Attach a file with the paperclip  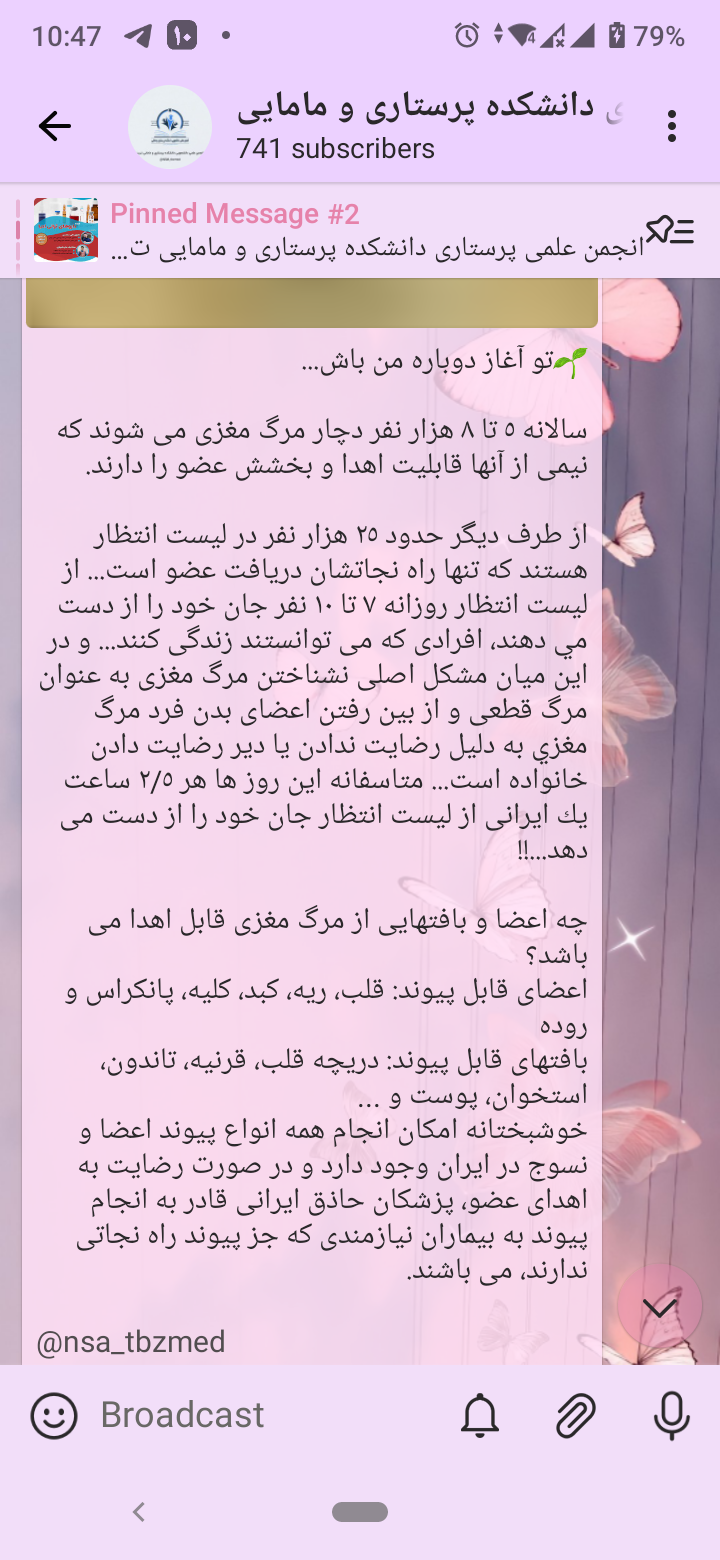click(x=576, y=1415)
